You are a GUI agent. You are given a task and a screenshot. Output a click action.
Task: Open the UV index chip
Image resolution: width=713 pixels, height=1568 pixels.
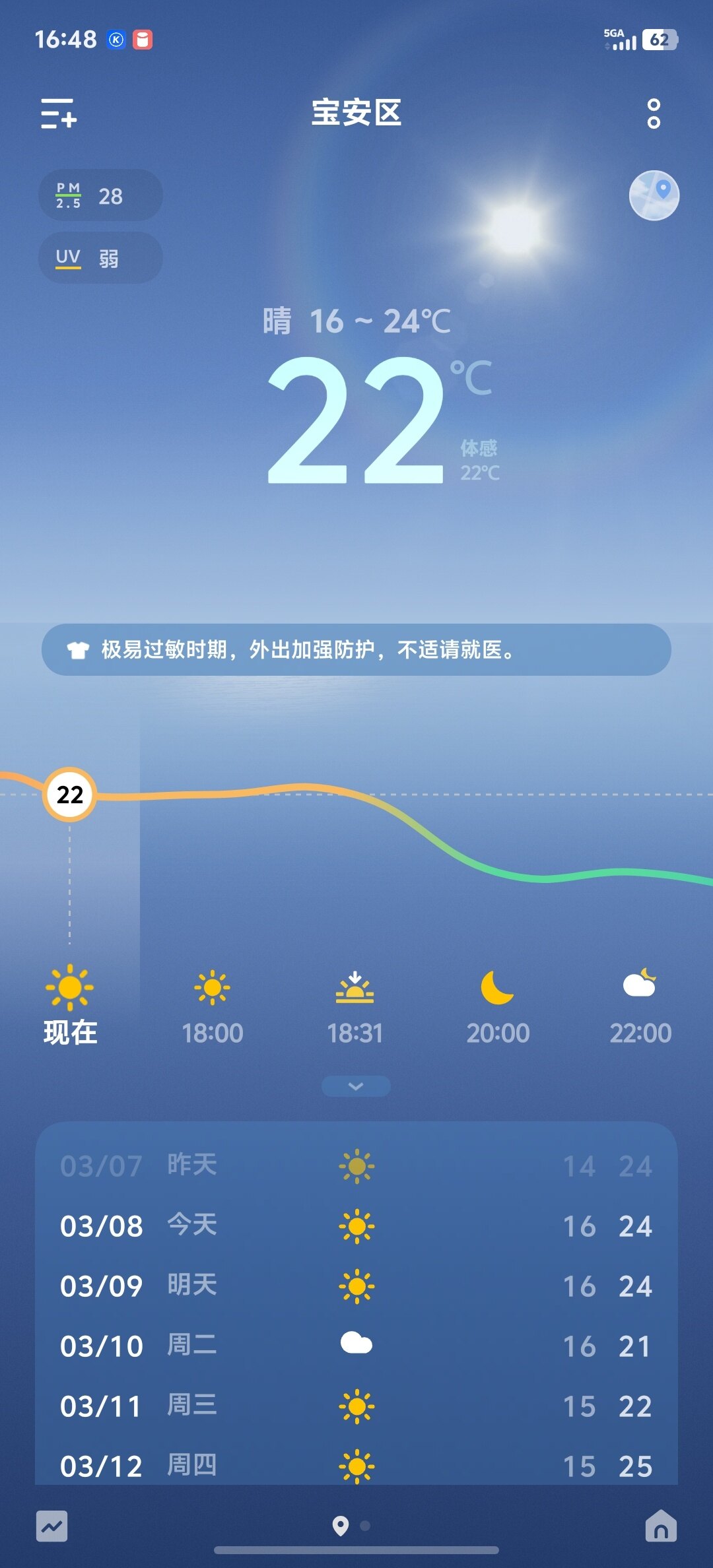100,258
